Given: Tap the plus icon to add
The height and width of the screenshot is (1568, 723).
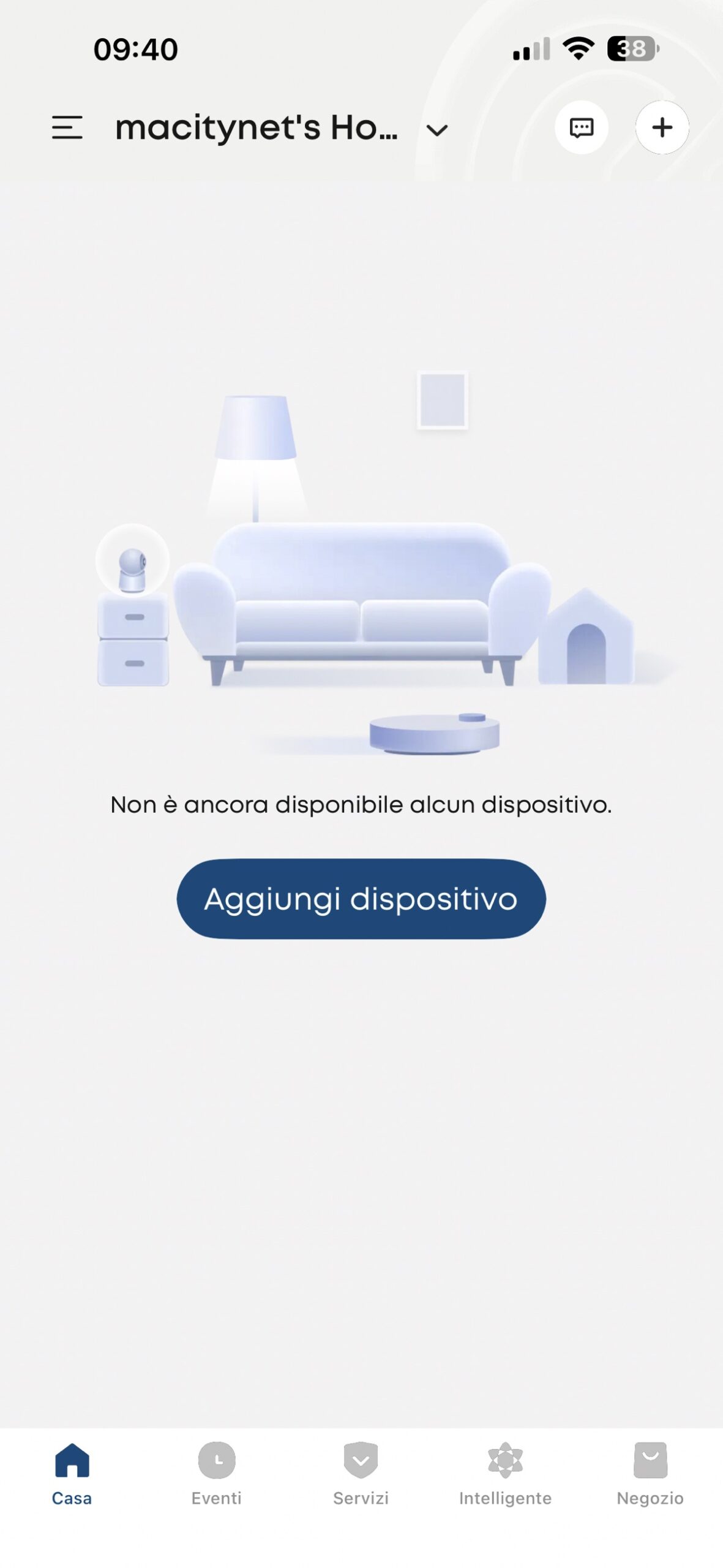Looking at the screenshot, I should (x=662, y=127).
